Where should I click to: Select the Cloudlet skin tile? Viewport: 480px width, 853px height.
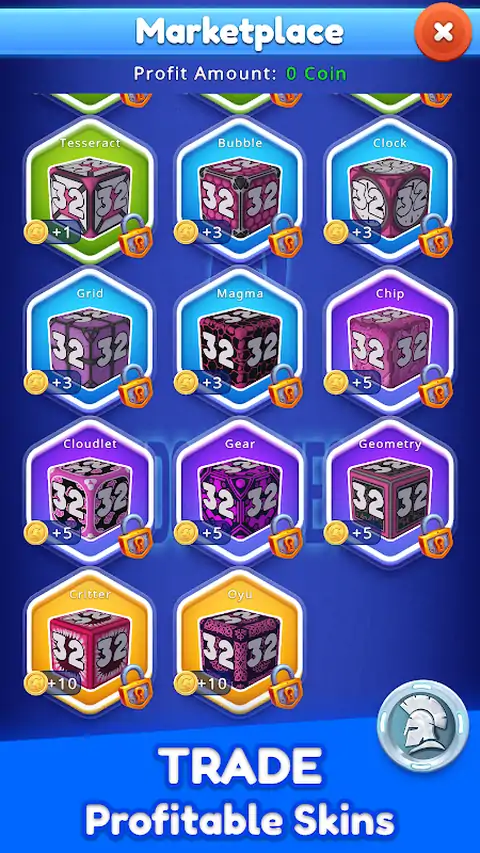coord(90,491)
